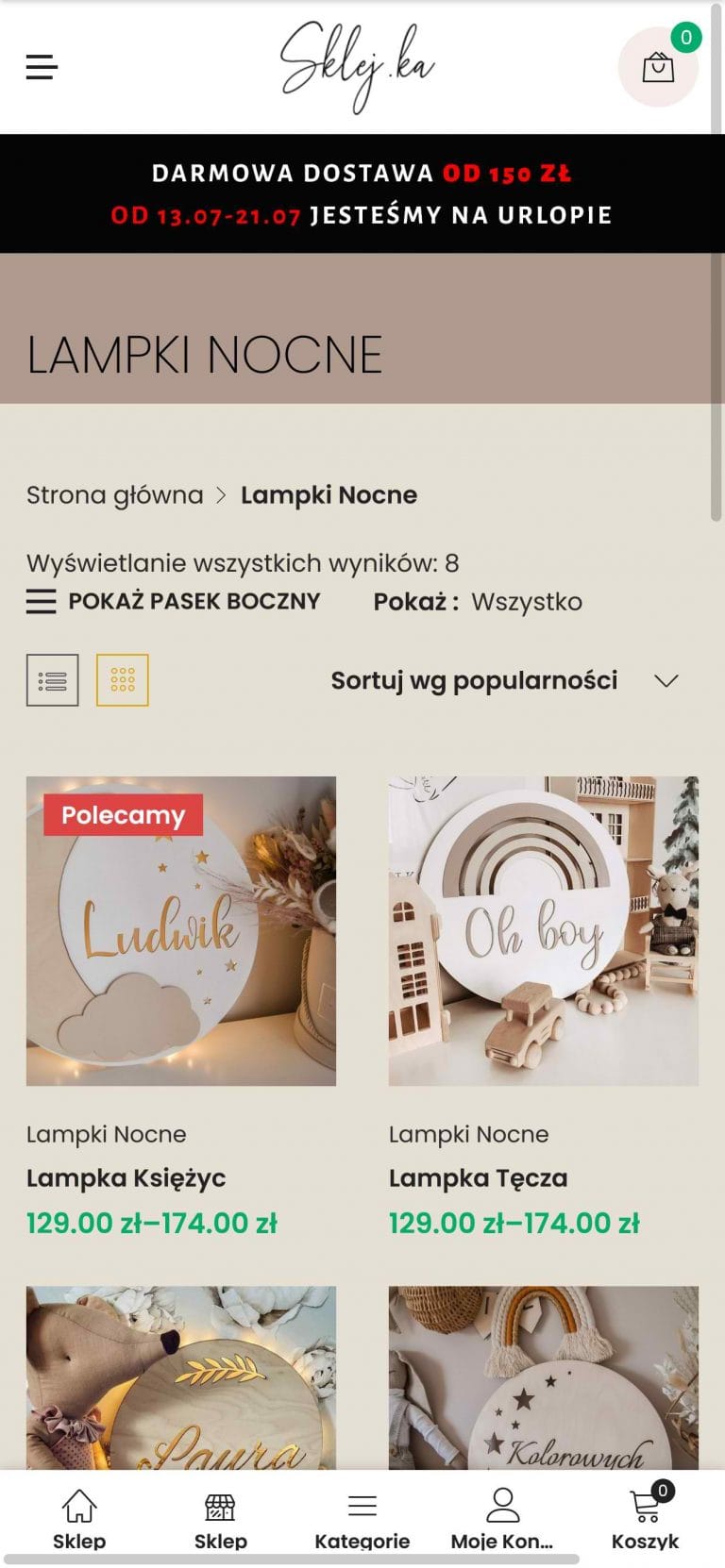Switch to the storefront-icon Sklep tab

[221, 1519]
